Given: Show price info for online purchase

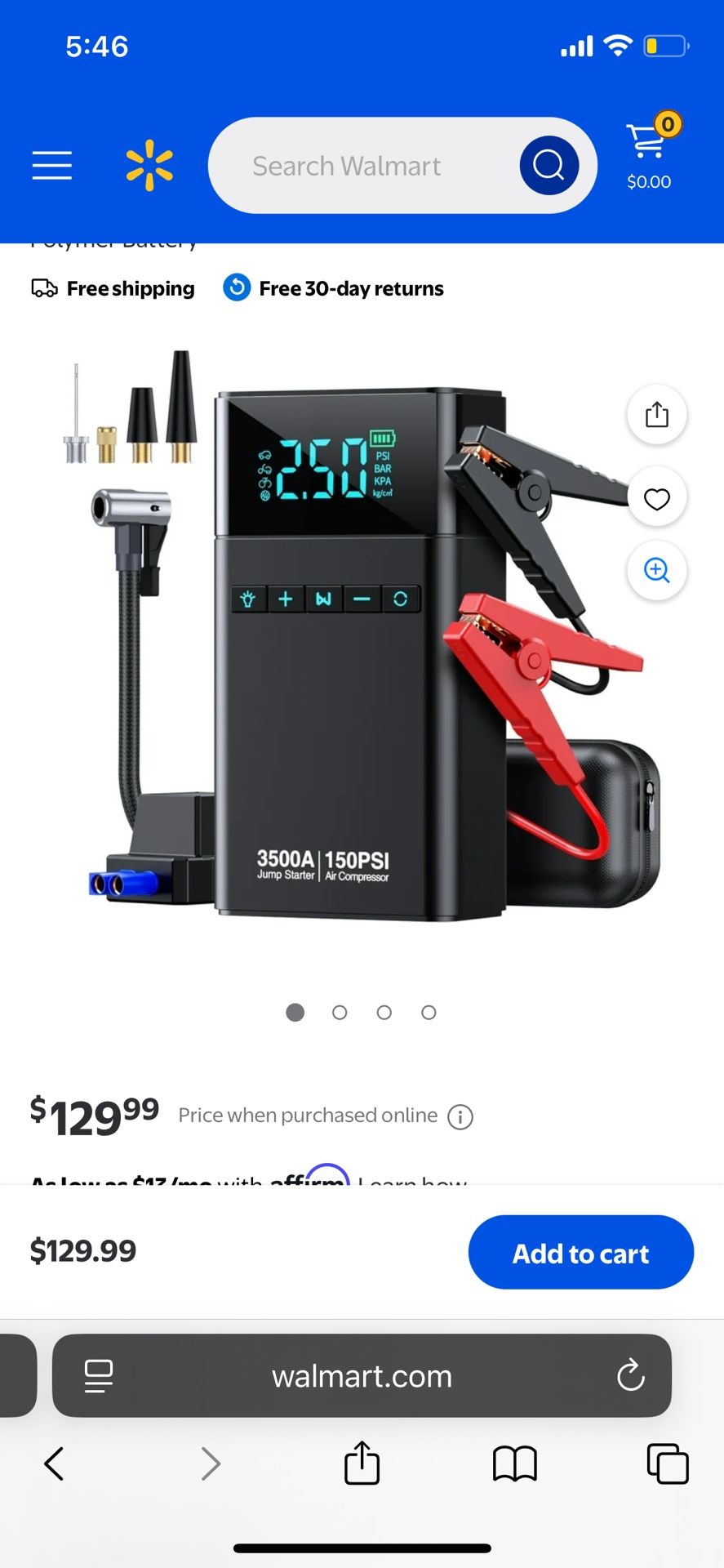Looking at the screenshot, I should pyautogui.click(x=460, y=1116).
